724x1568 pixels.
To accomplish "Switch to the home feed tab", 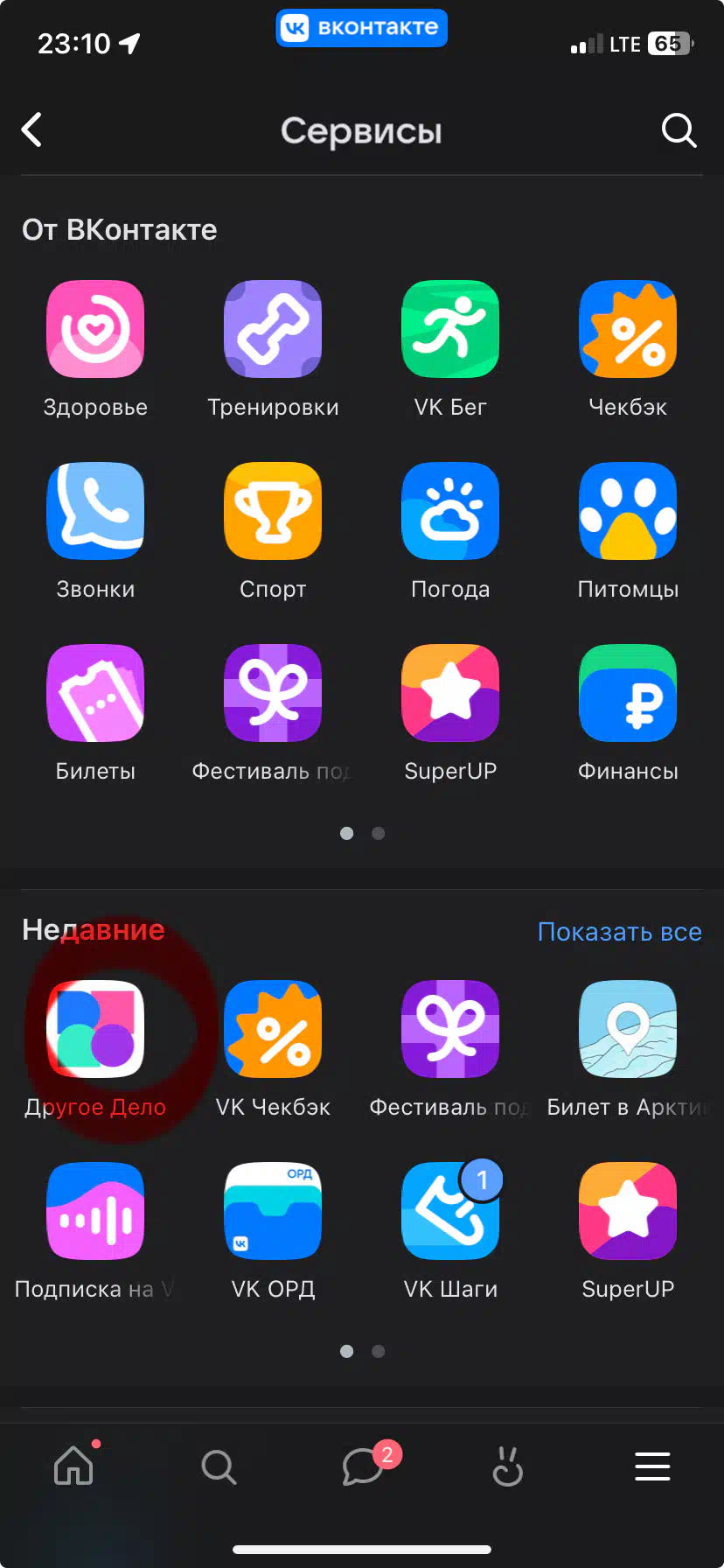I will point(73,1466).
